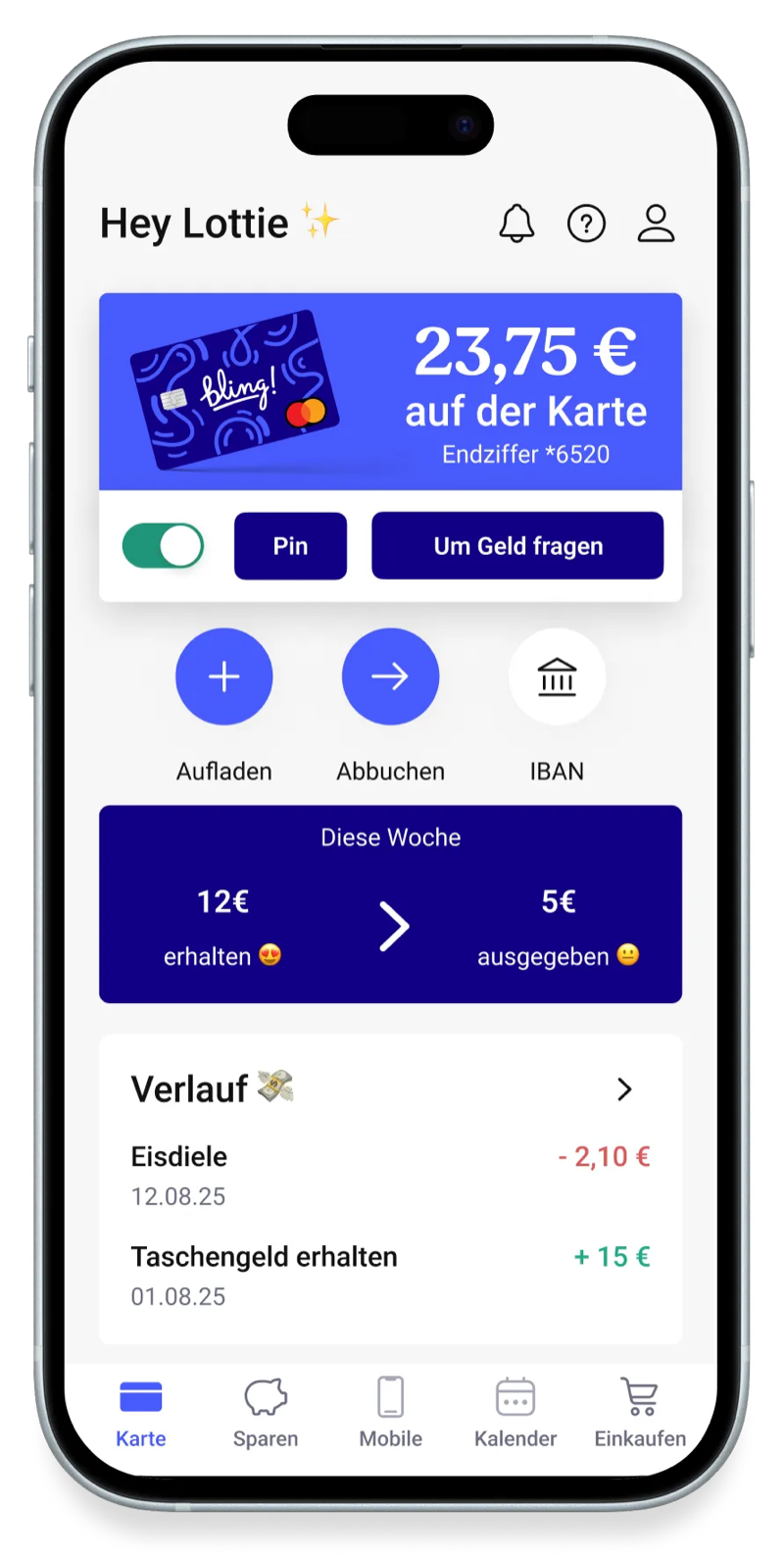The width and height of the screenshot is (784, 1558).
Task: Select the Abbuchen arrow icon
Action: click(x=390, y=677)
